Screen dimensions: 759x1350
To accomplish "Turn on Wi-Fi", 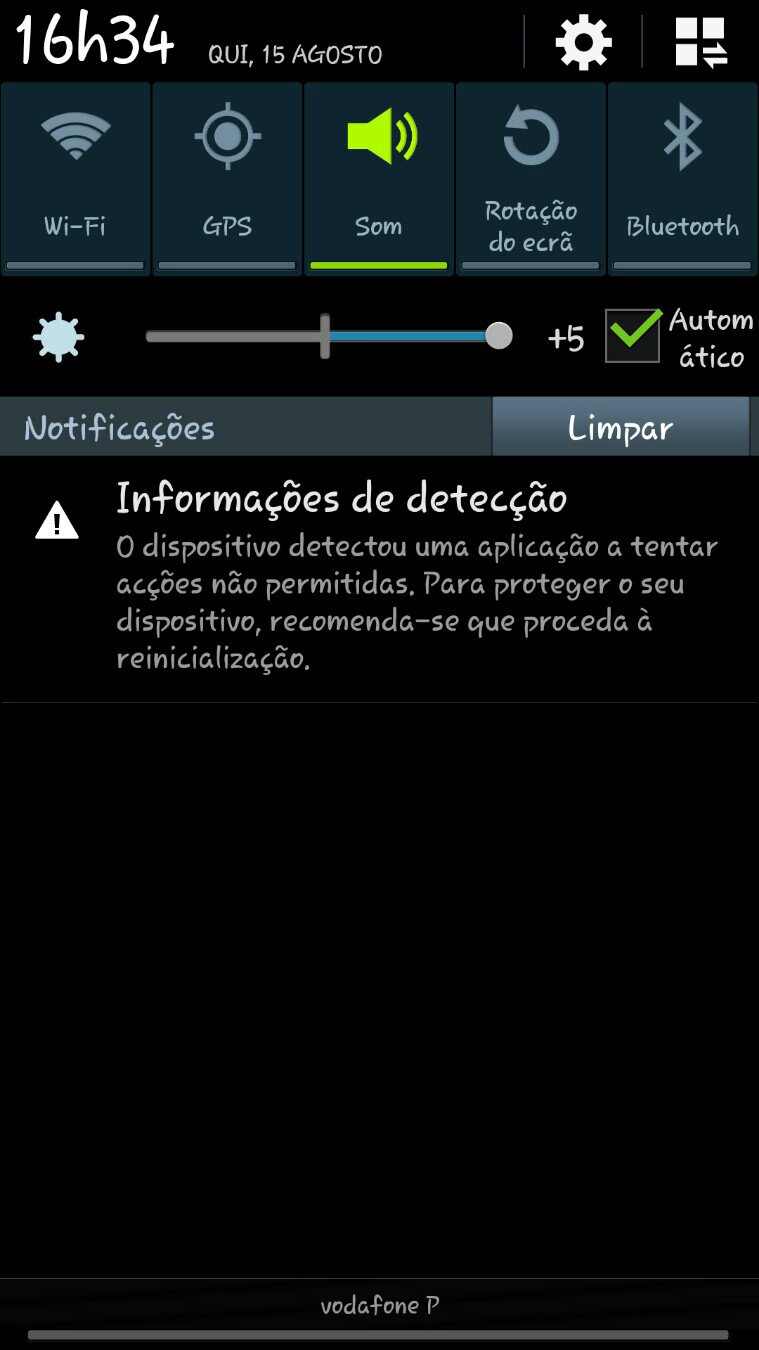I will tap(75, 179).
